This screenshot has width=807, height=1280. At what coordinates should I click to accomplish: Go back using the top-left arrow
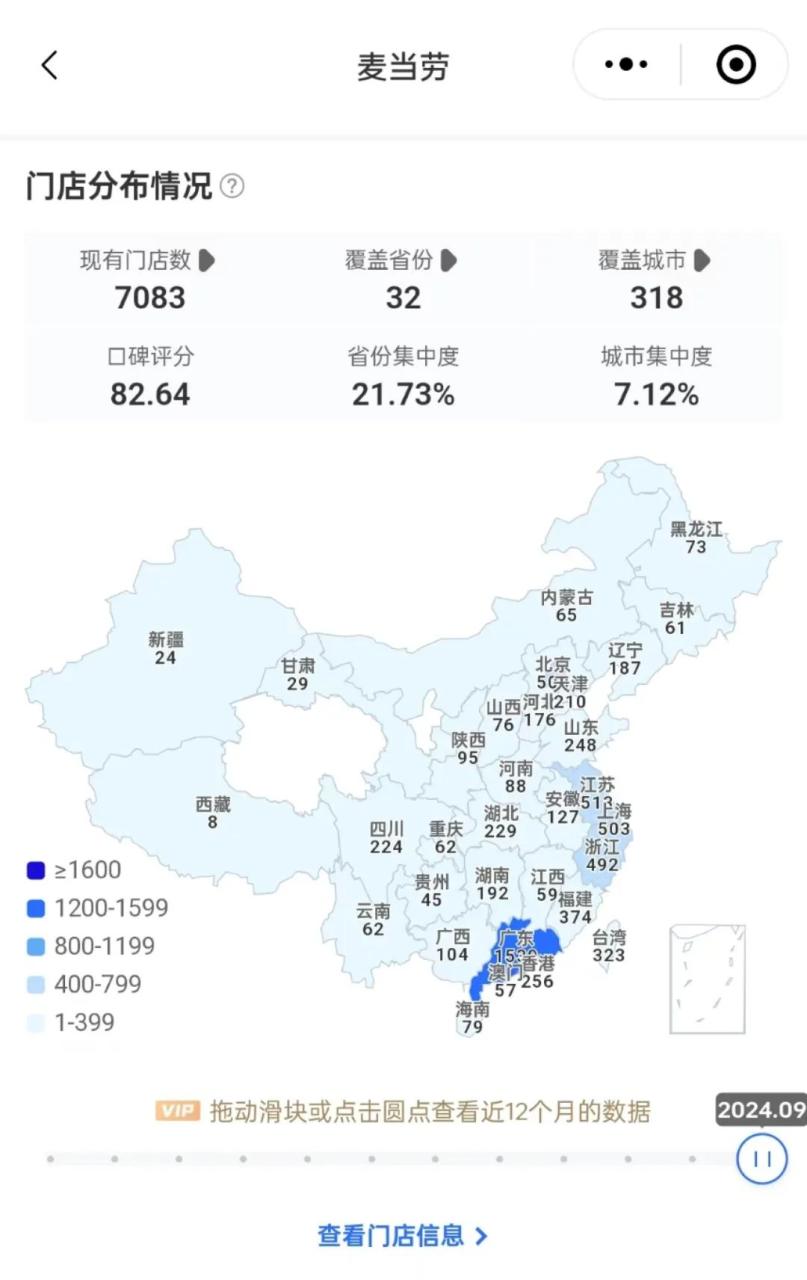50,66
